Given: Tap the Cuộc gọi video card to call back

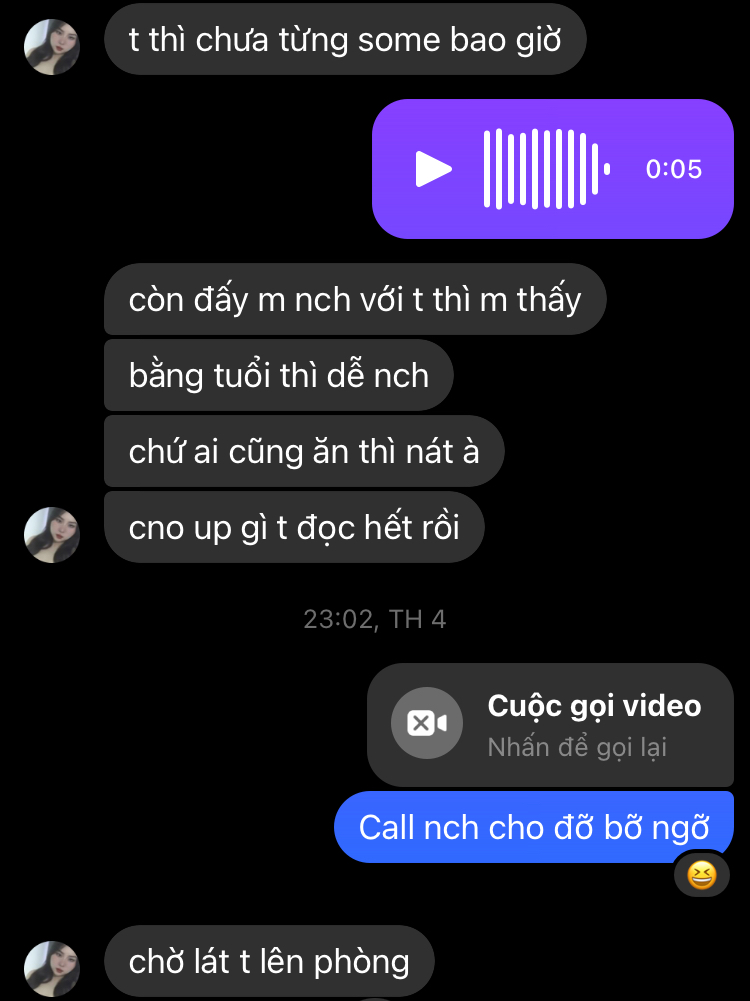Looking at the screenshot, I should pos(550,724).
